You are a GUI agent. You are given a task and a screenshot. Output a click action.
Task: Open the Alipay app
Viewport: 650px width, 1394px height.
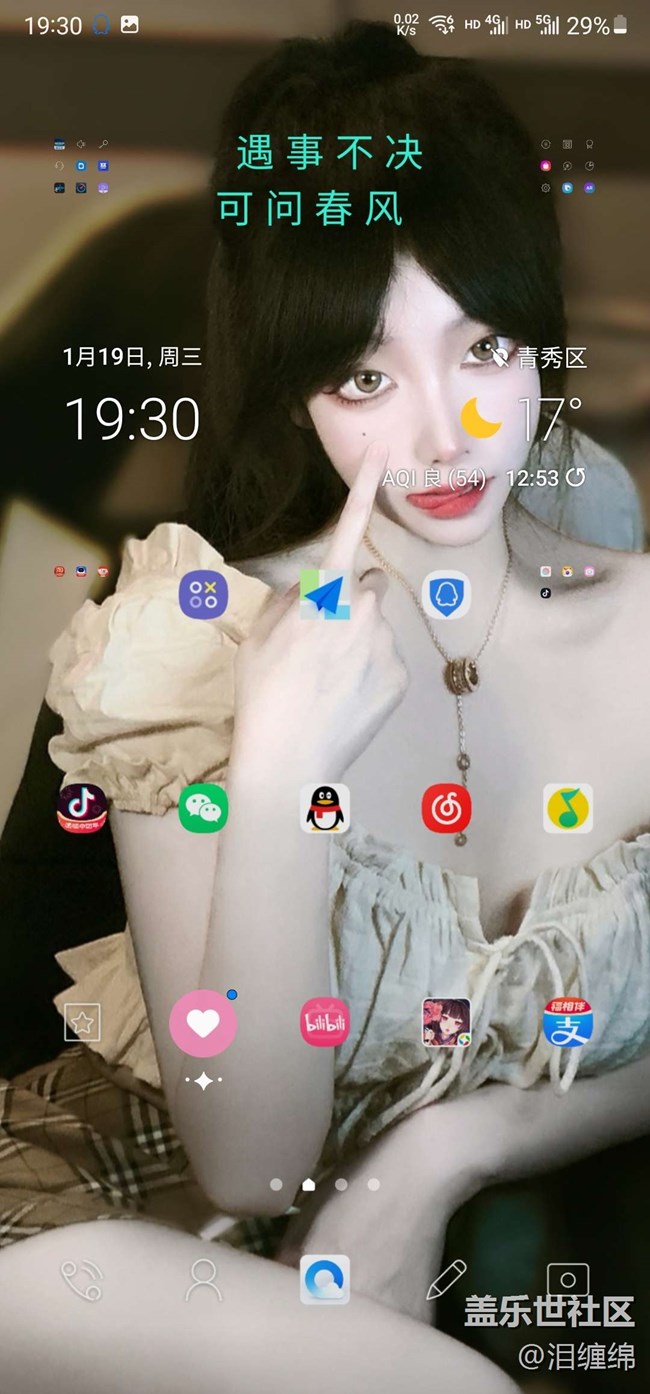[x=568, y=1023]
